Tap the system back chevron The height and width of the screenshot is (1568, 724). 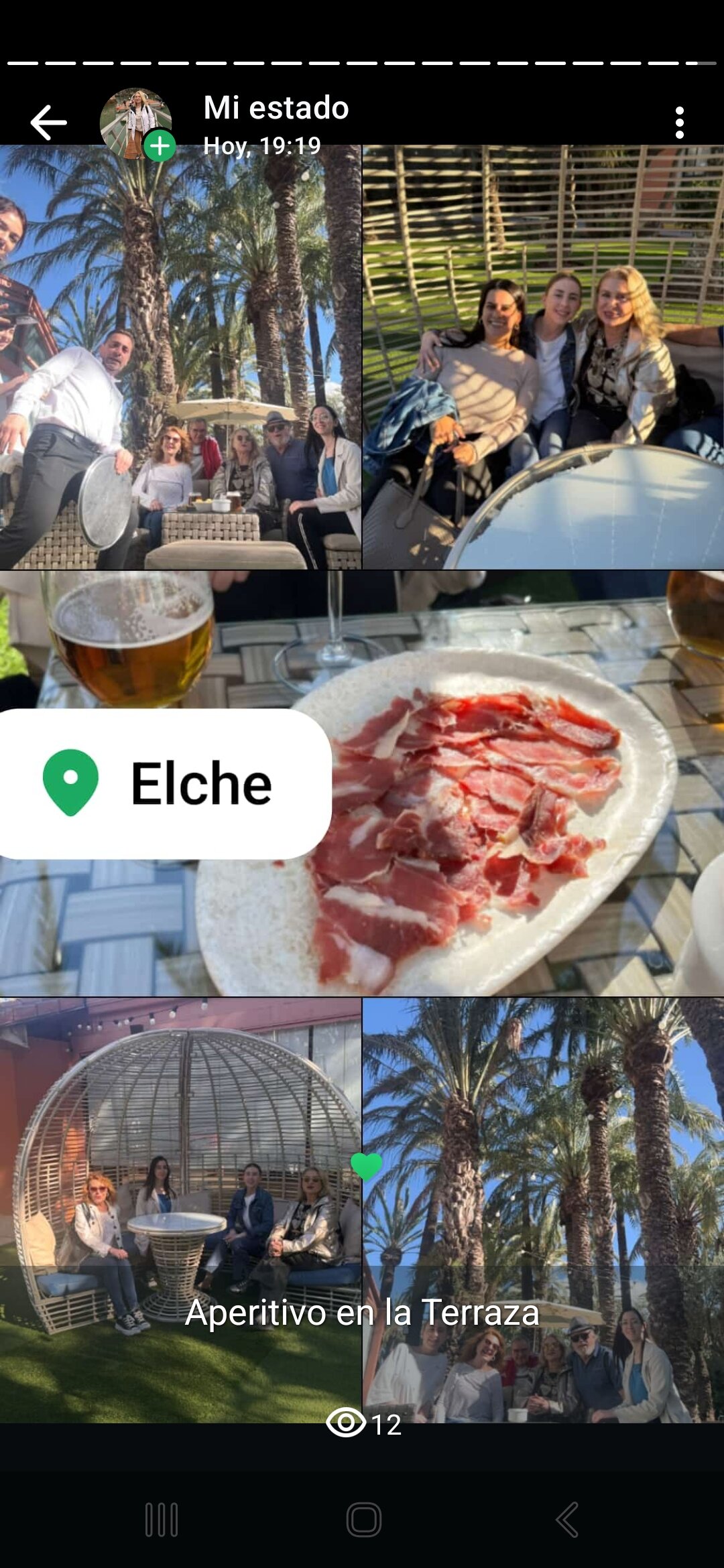tap(567, 1519)
